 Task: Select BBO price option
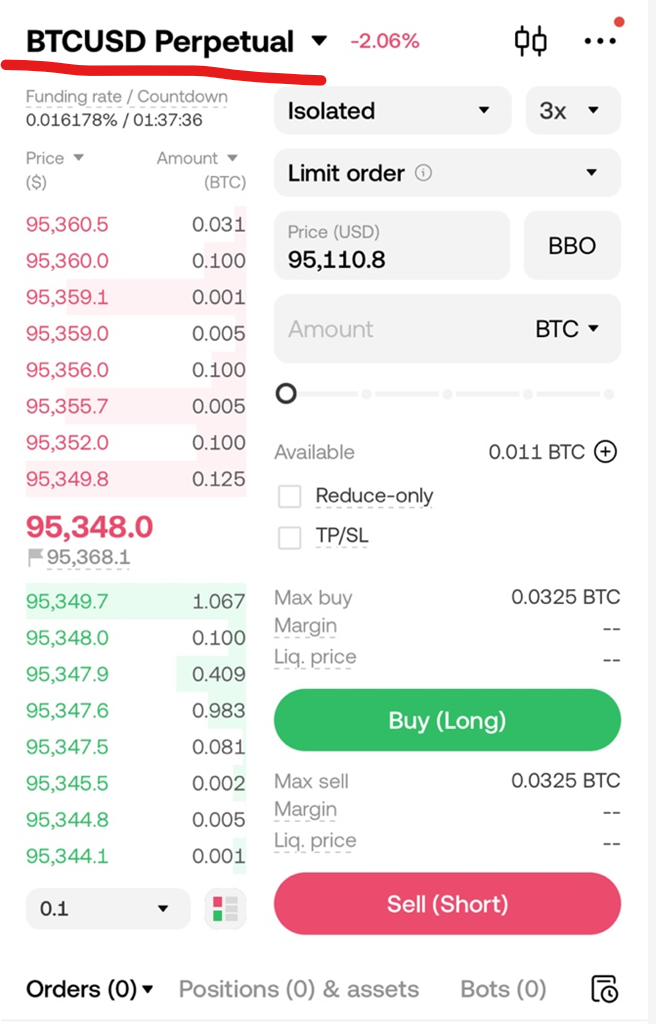click(572, 247)
